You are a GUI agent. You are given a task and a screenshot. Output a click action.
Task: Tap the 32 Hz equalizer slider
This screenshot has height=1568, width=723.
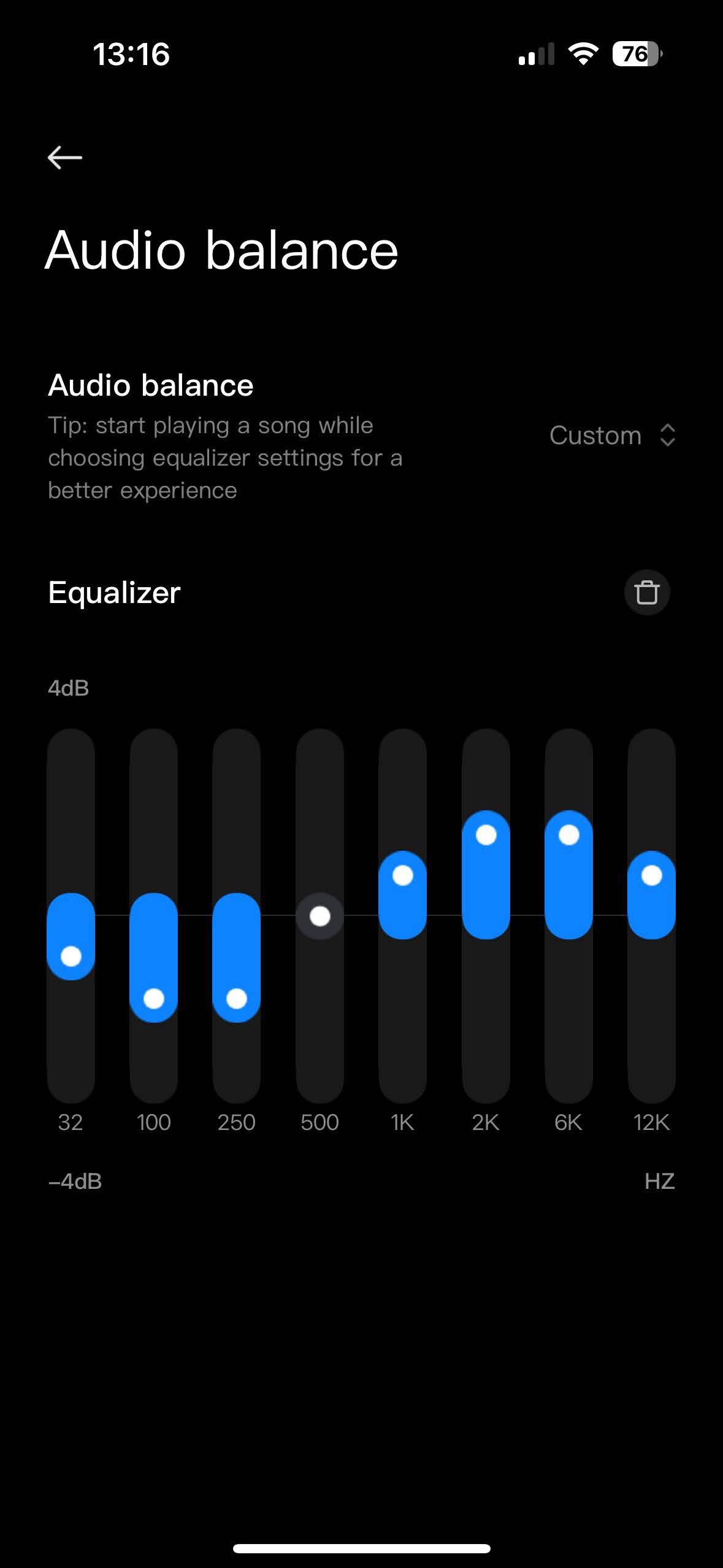pos(71,916)
